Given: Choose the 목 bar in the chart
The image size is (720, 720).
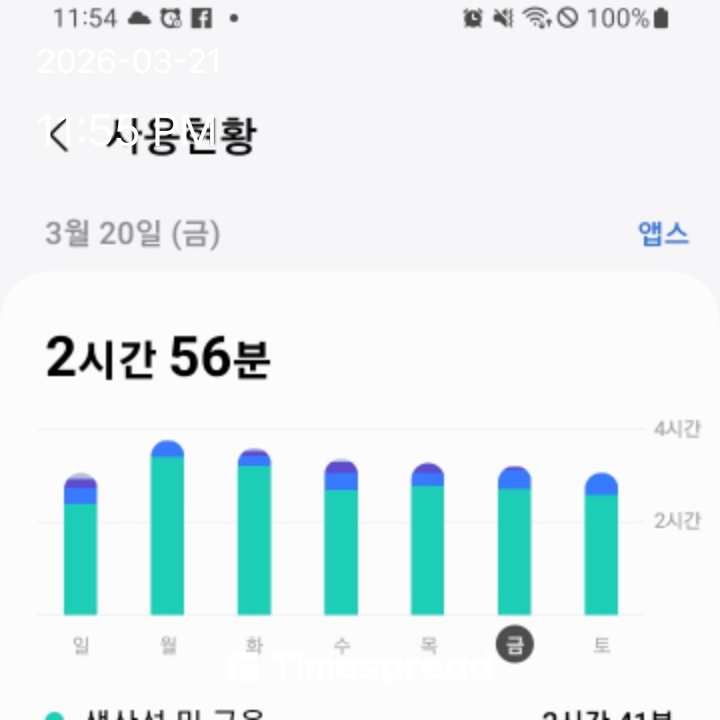Looking at the screenshot, I should (428, 542).
